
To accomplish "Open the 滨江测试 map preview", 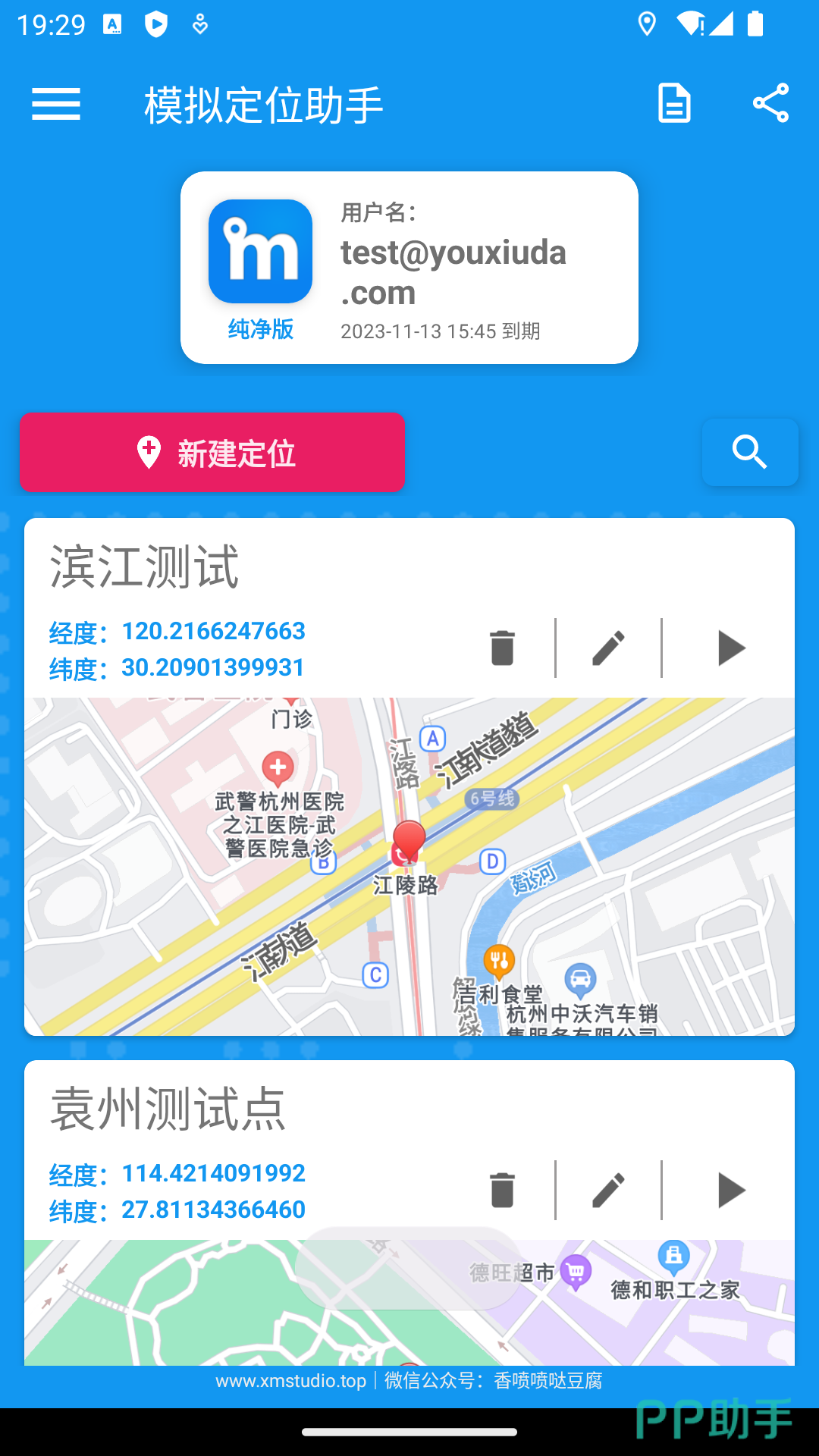I will point(409,867).
